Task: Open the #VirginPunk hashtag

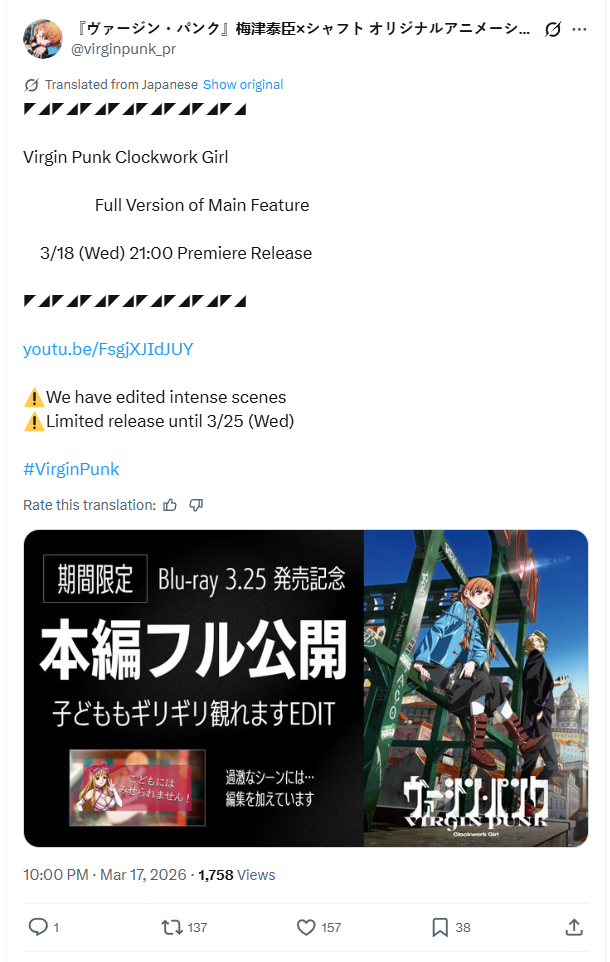Action: point(71,469)
